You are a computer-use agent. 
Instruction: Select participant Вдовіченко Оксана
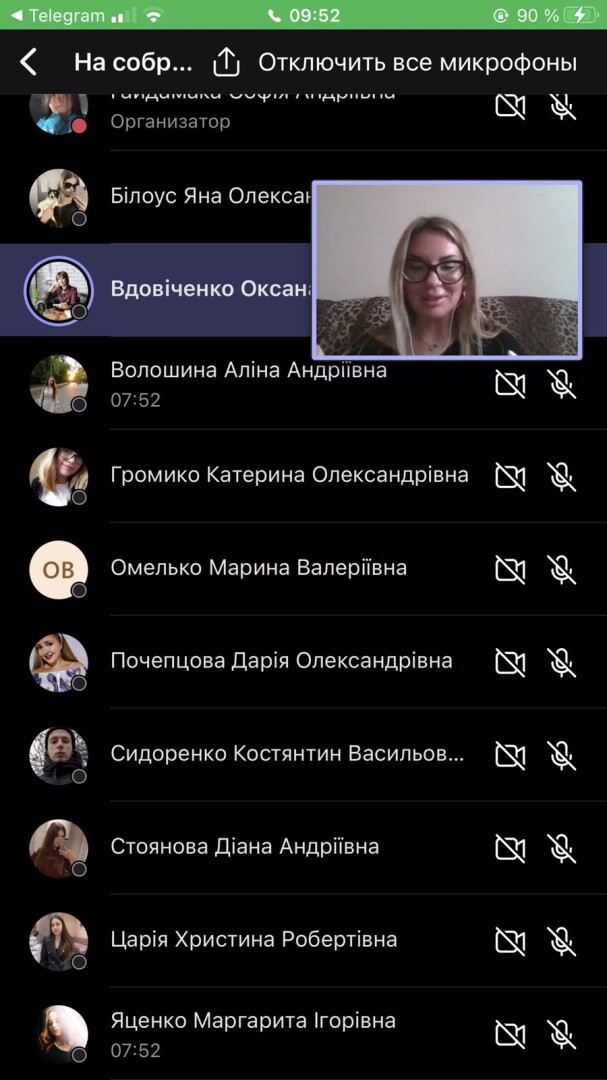[x=210, y=289]
